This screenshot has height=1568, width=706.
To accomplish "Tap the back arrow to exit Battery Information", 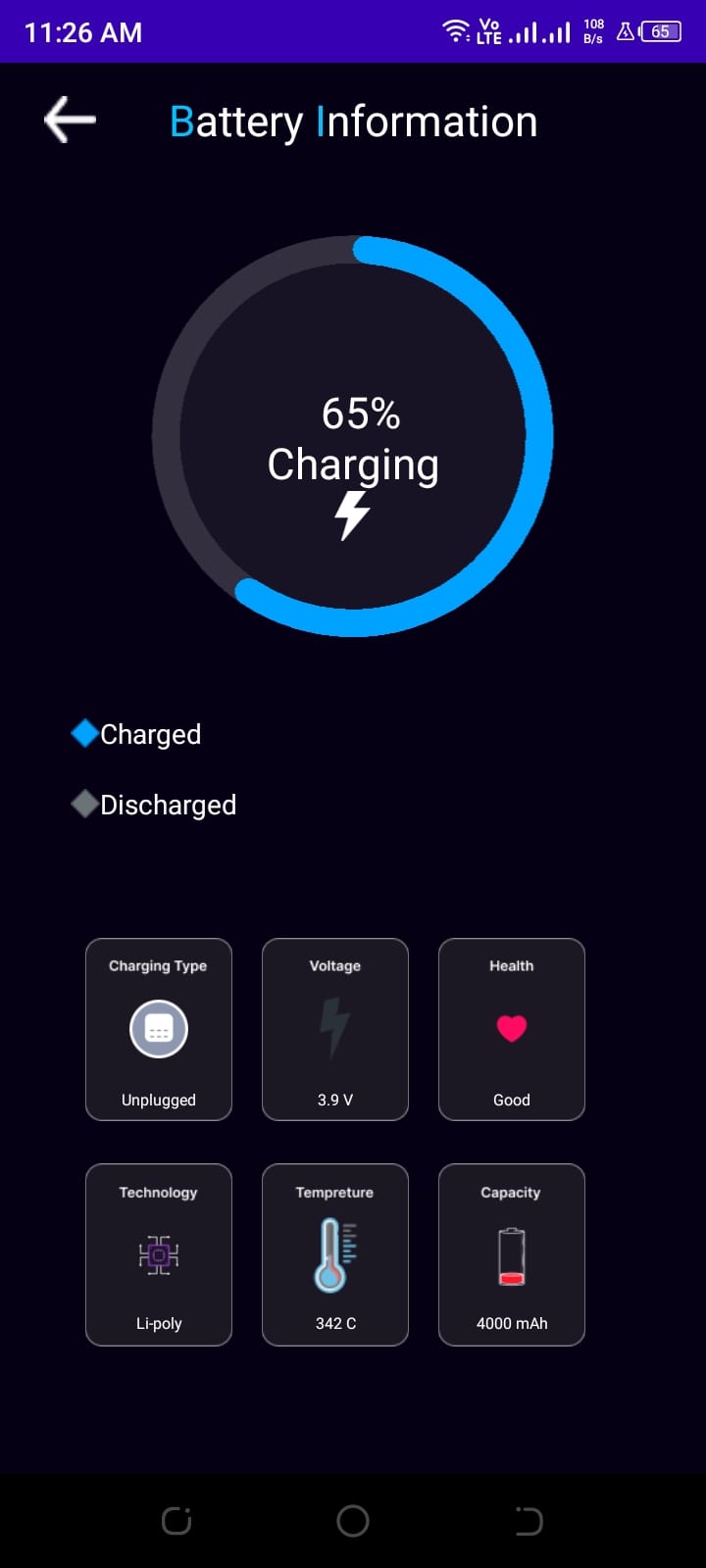I will (x=69, y=120).
